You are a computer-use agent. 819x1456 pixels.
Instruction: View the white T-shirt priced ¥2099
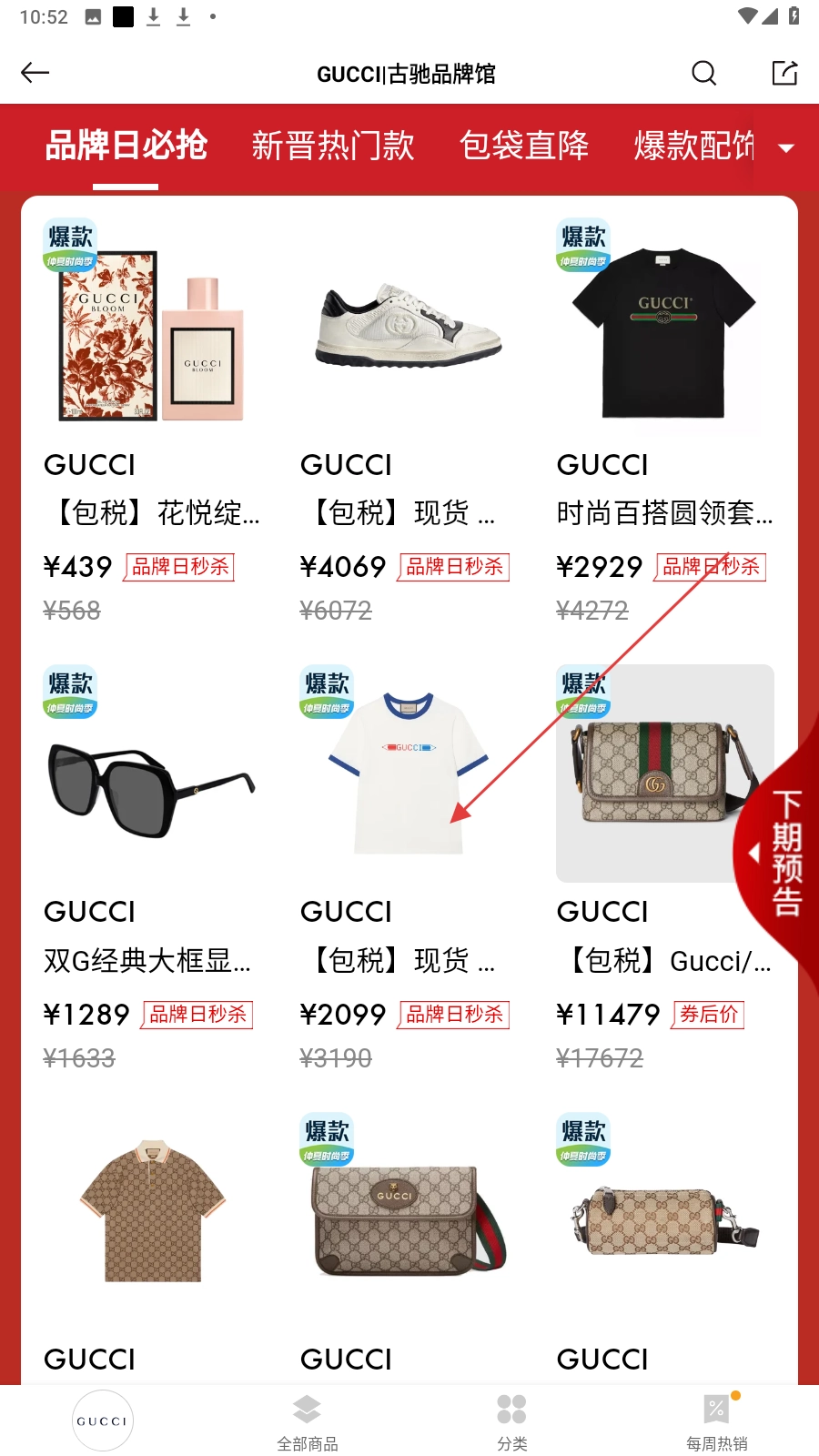(x=409, y=773)
